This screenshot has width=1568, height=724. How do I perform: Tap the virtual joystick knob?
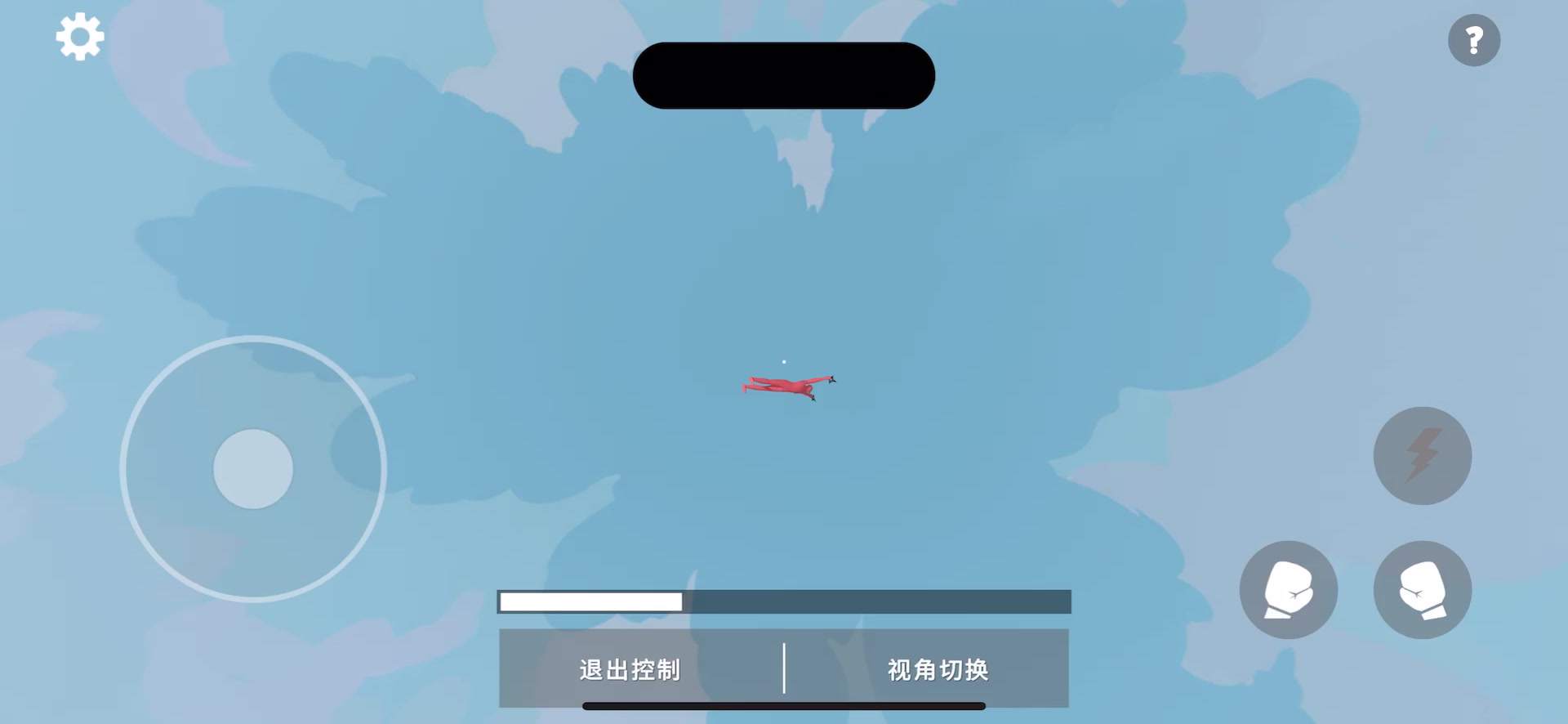pyautogui.click(x=253, y=469)
